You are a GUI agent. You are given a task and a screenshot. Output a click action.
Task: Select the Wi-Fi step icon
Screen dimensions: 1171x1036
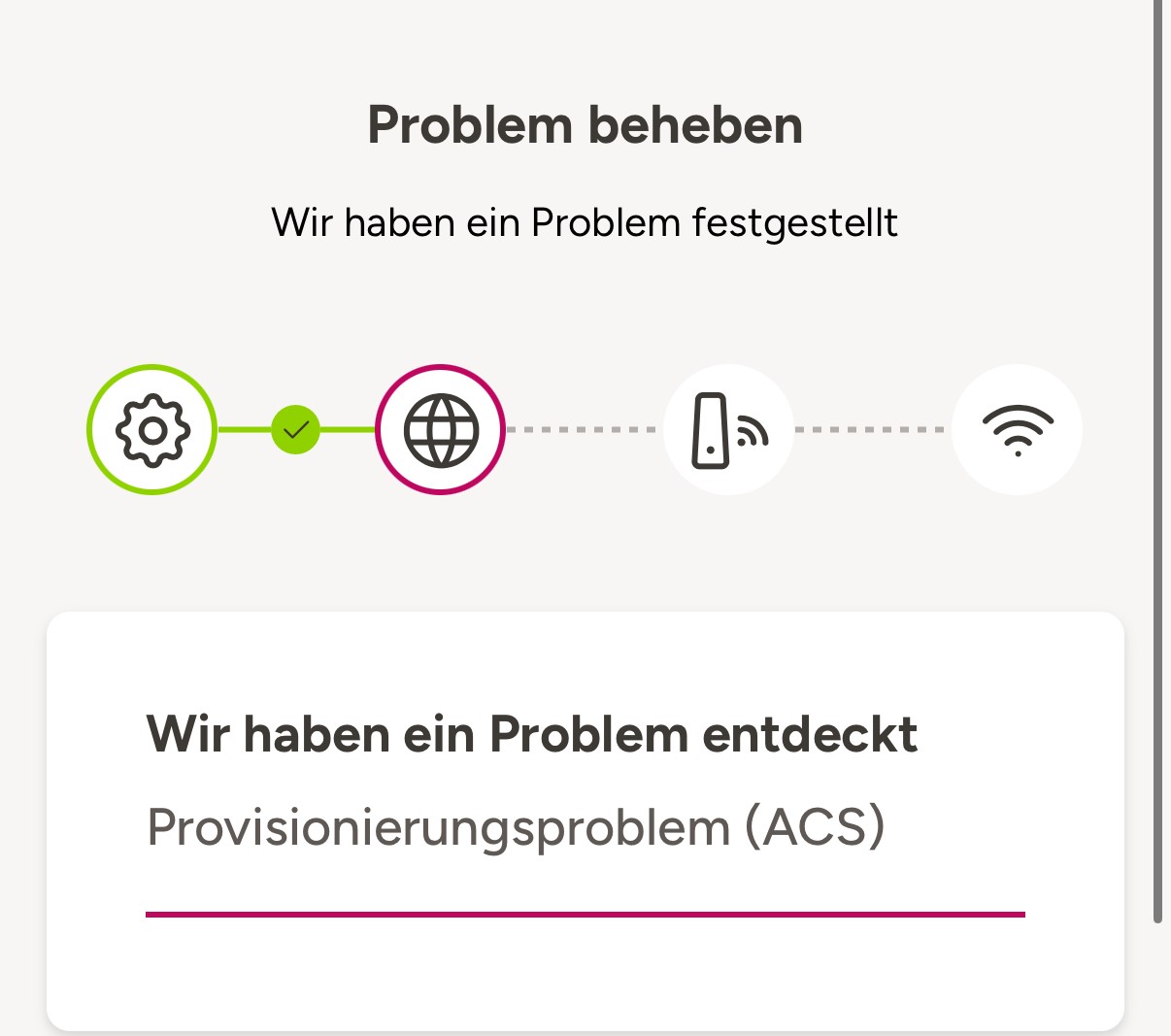[1017, 429]
